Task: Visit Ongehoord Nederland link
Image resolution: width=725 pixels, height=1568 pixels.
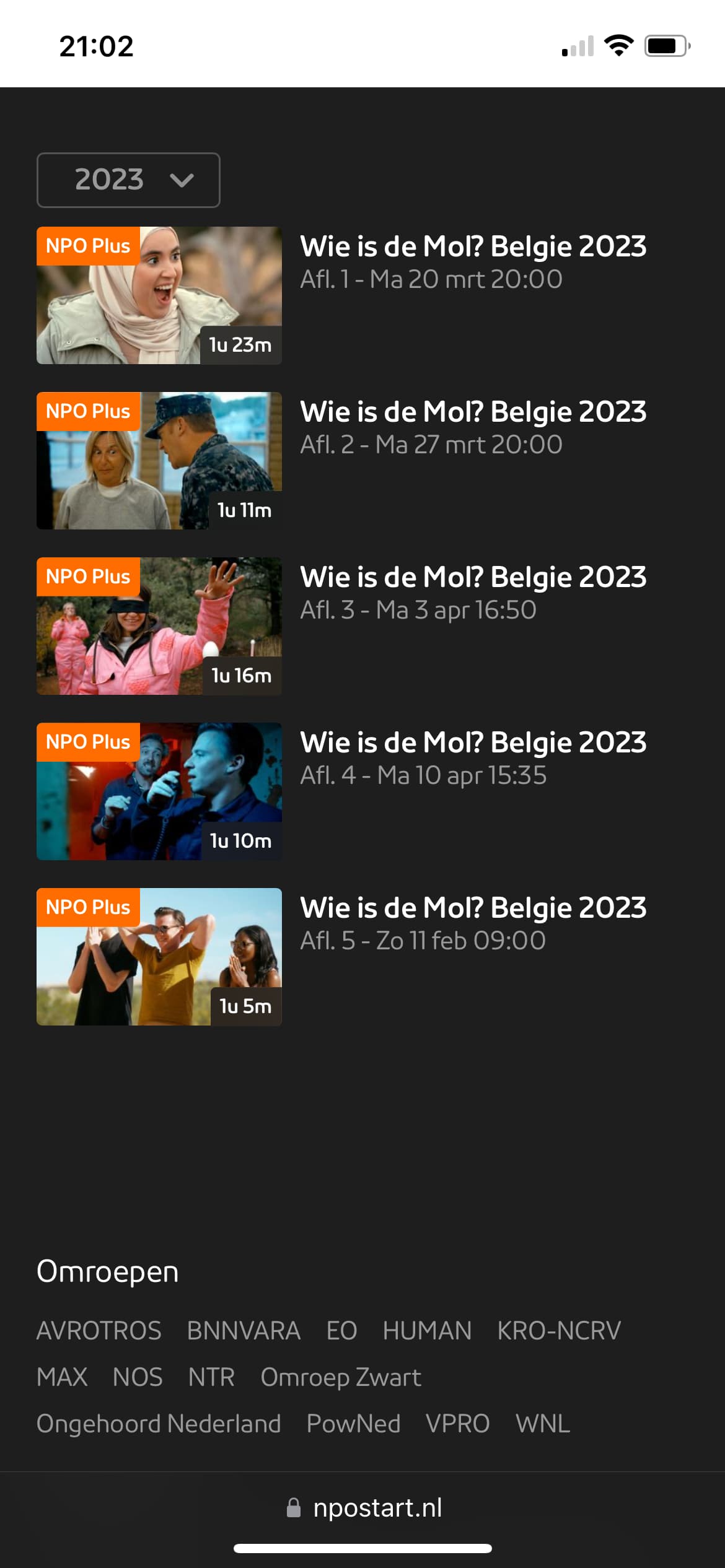Action: pos(159,1423)
